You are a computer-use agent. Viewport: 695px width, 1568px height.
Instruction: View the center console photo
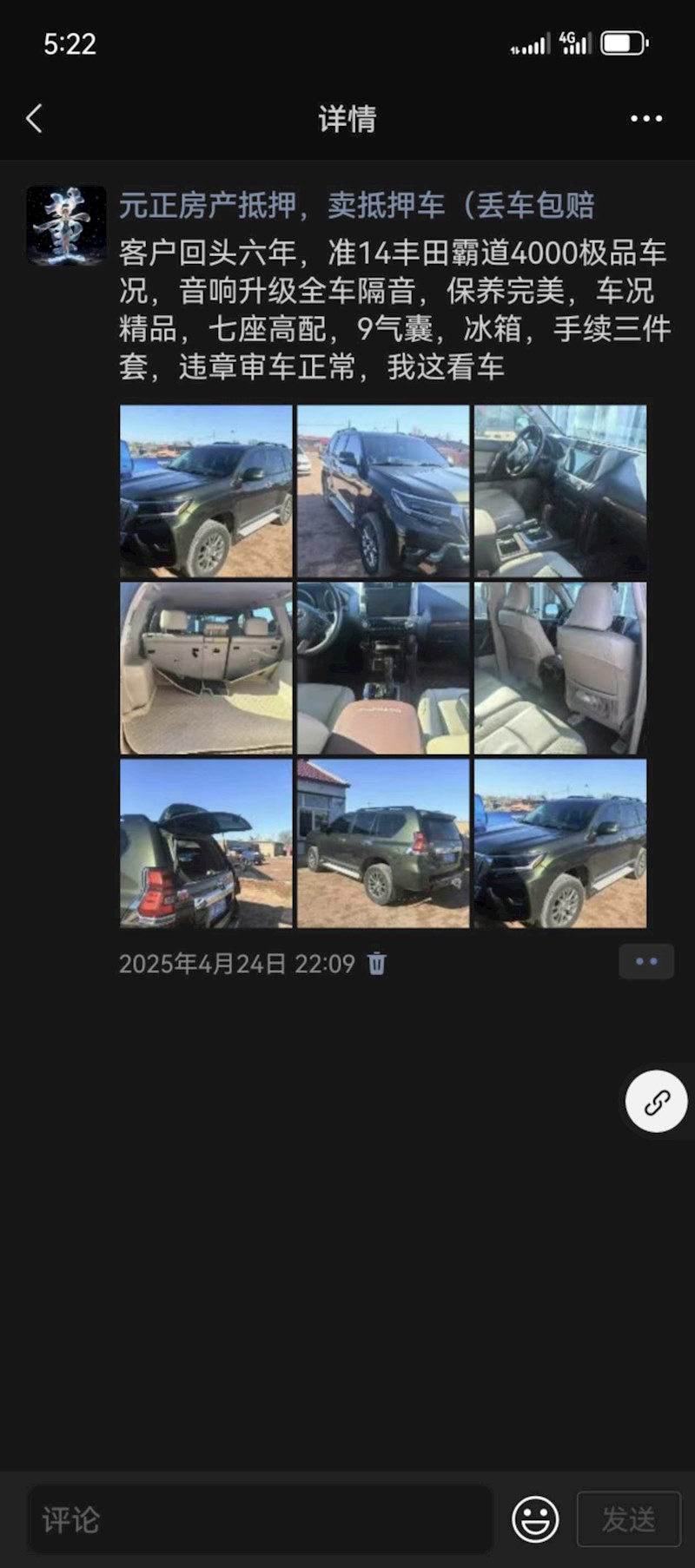(x=383, y=669)
